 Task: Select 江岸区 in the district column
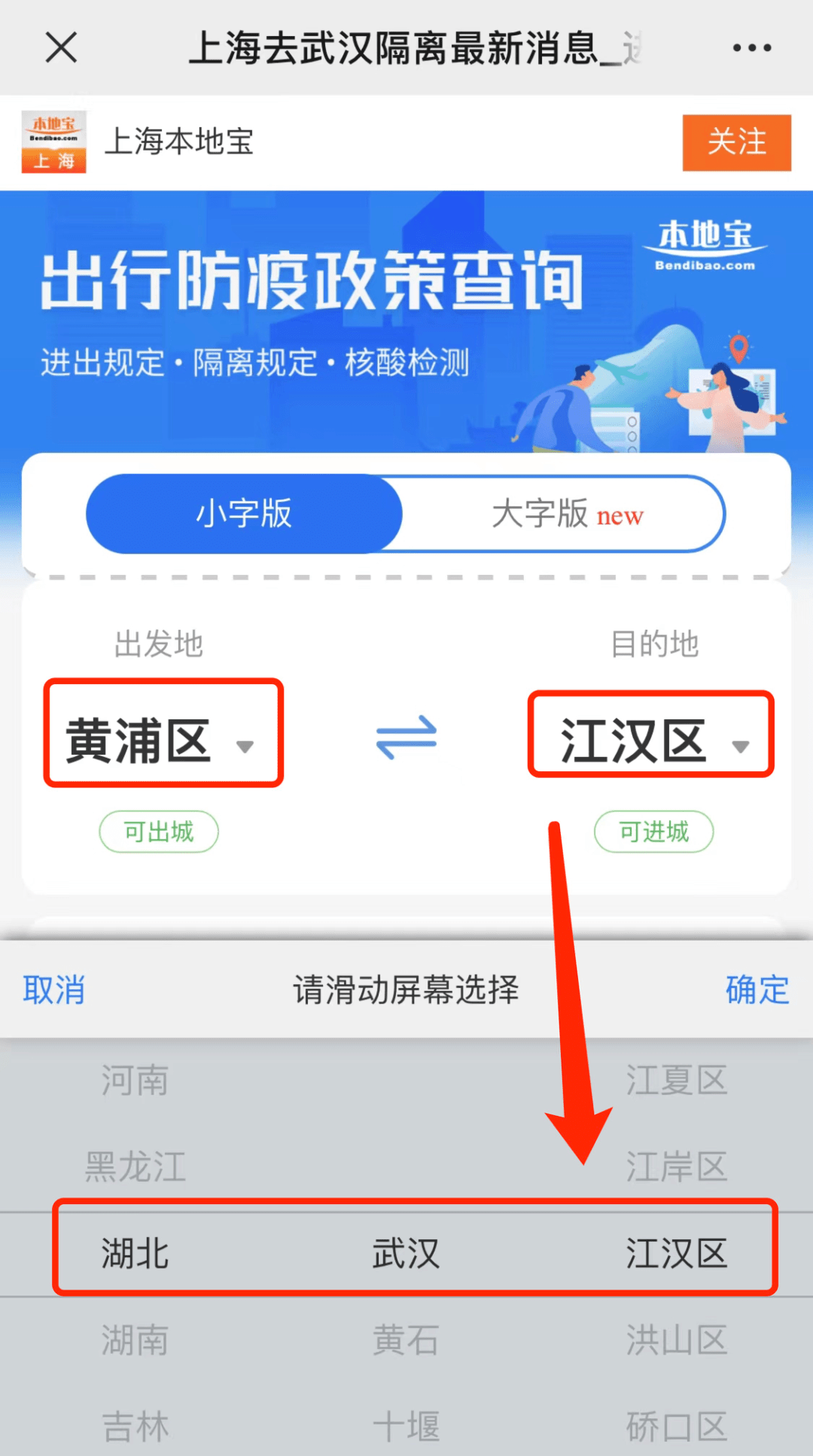point(676,1167)
